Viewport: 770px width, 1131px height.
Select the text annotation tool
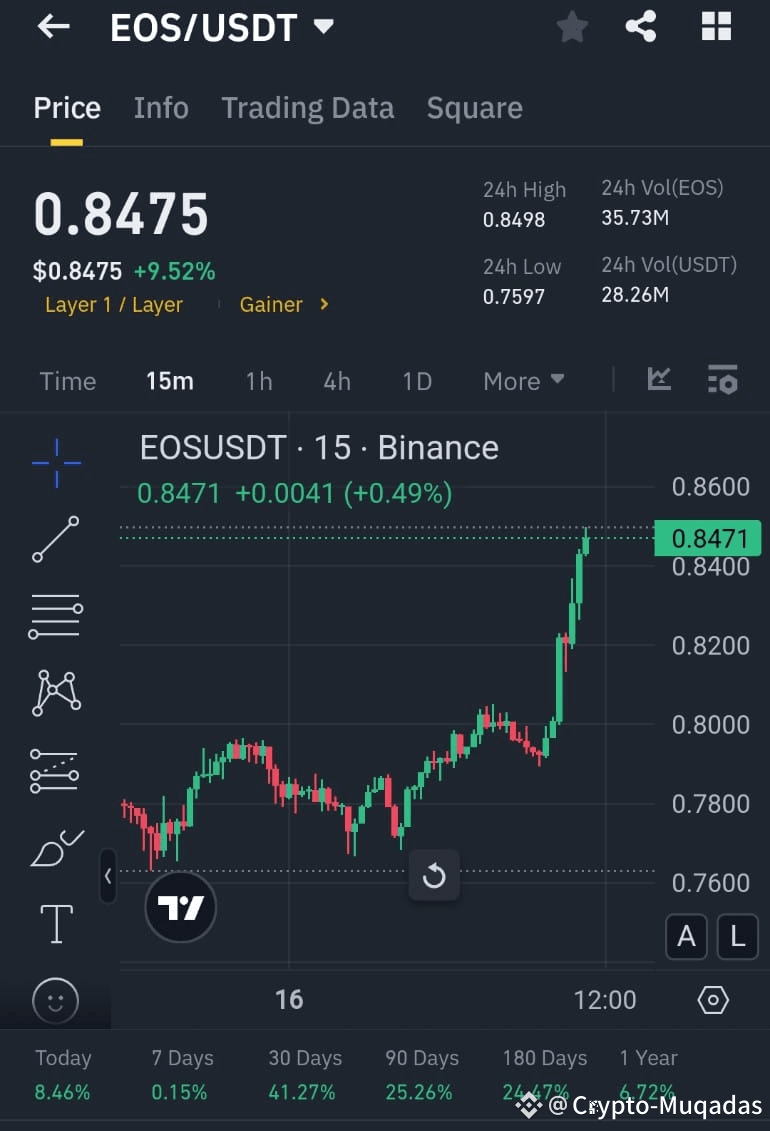(x=55, y=923)
